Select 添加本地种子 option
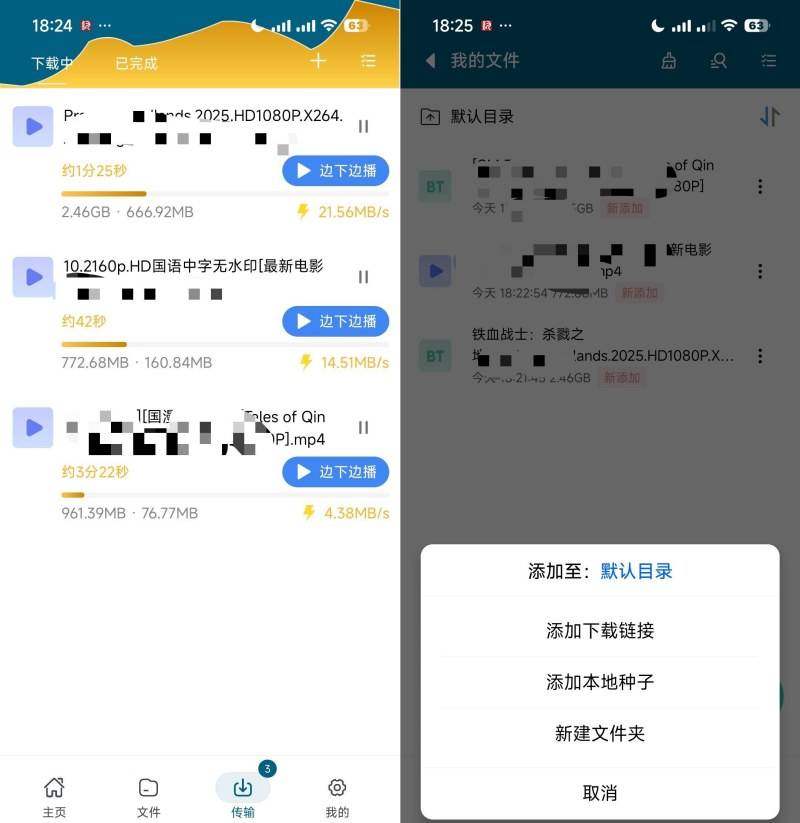This screenshot has width=800, height=823. 600,682
